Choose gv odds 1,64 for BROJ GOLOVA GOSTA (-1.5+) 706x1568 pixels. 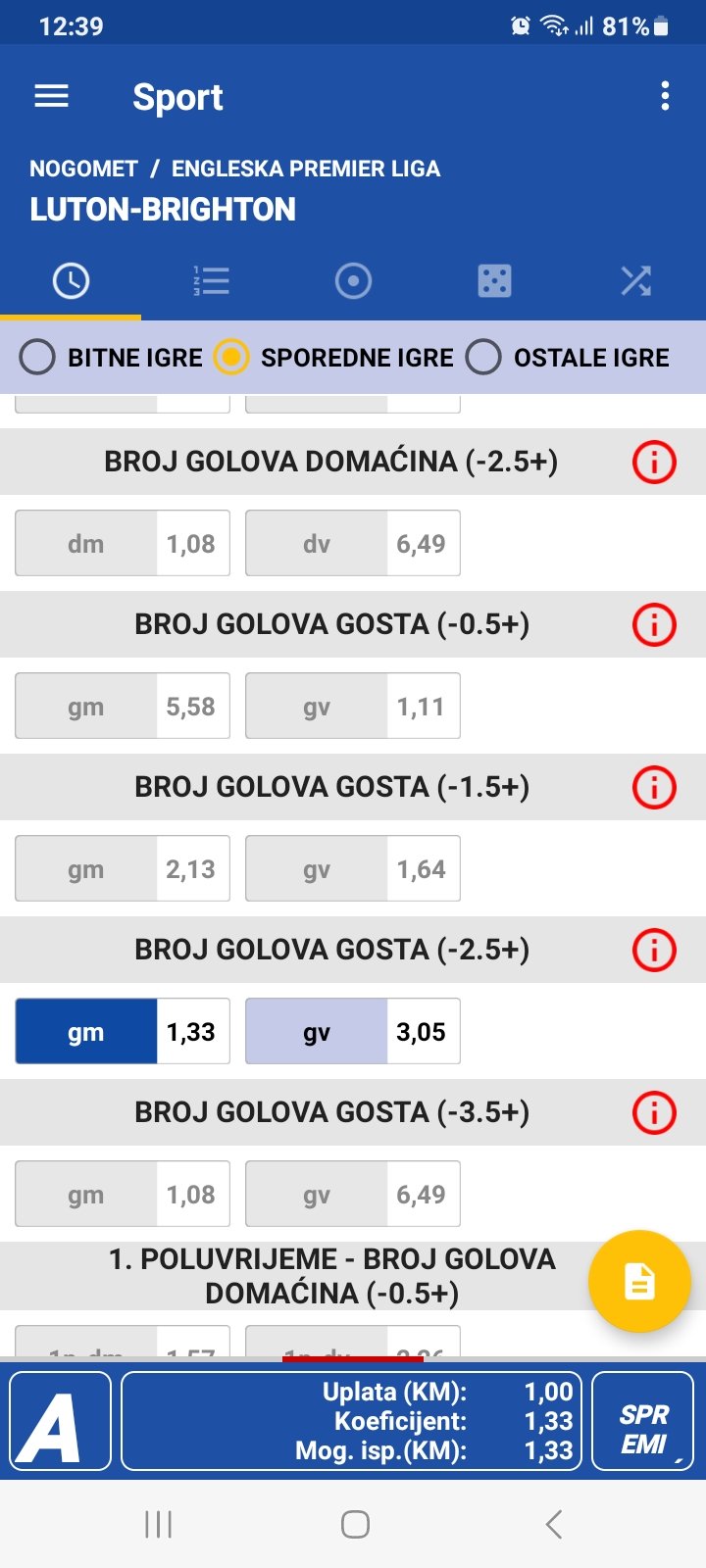[353, 868]
